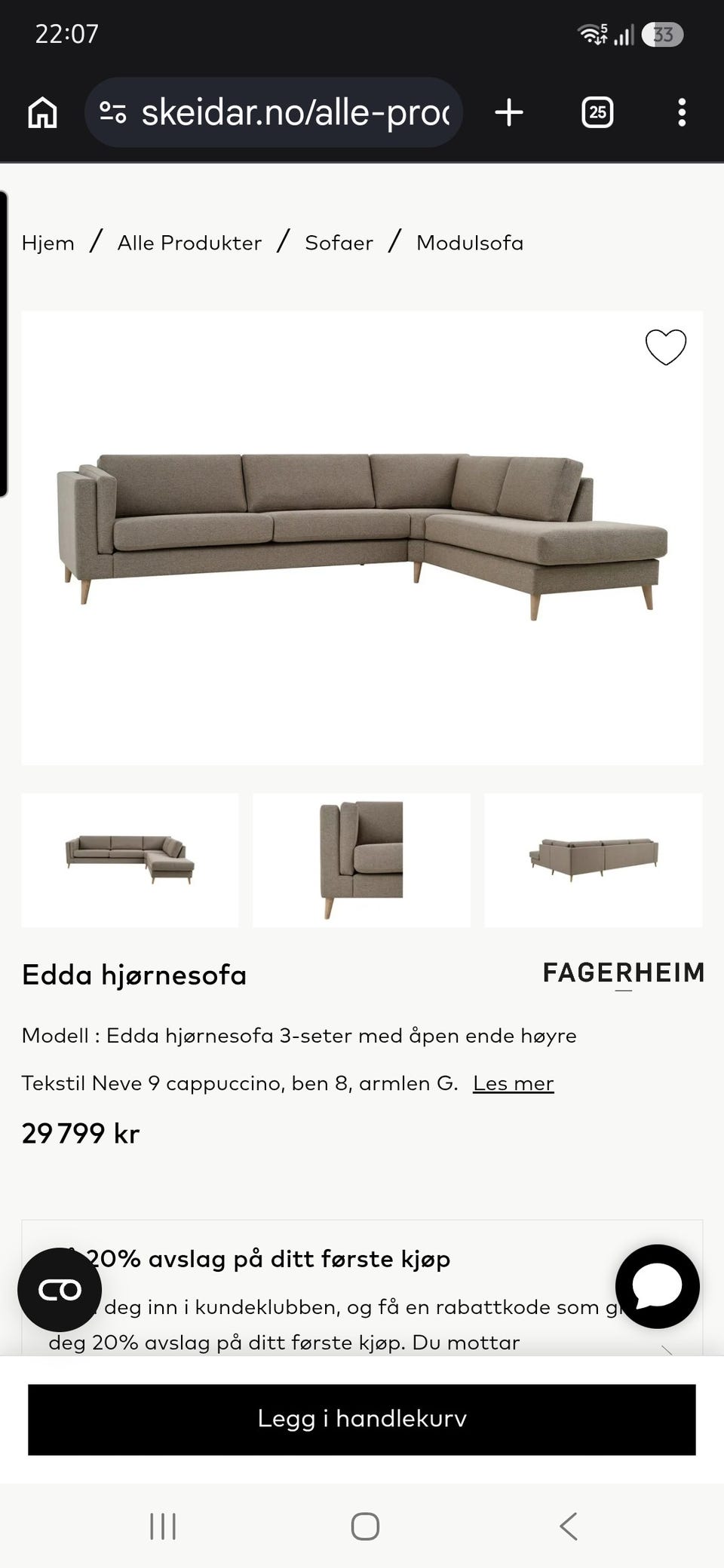Open the chat bubble button
724x1568 pixels.
point(658,1286)
